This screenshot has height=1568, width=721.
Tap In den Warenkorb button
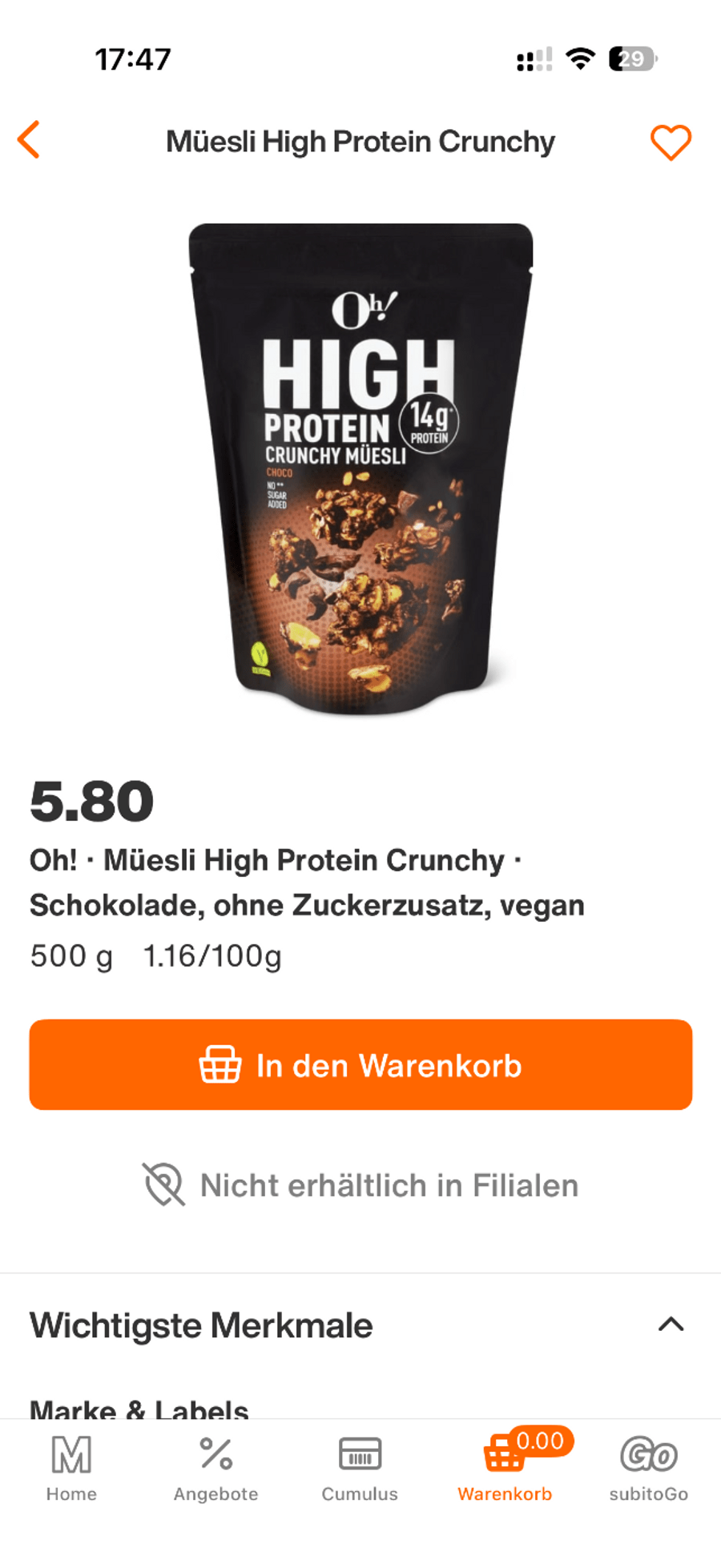(x=360, y=1064)
